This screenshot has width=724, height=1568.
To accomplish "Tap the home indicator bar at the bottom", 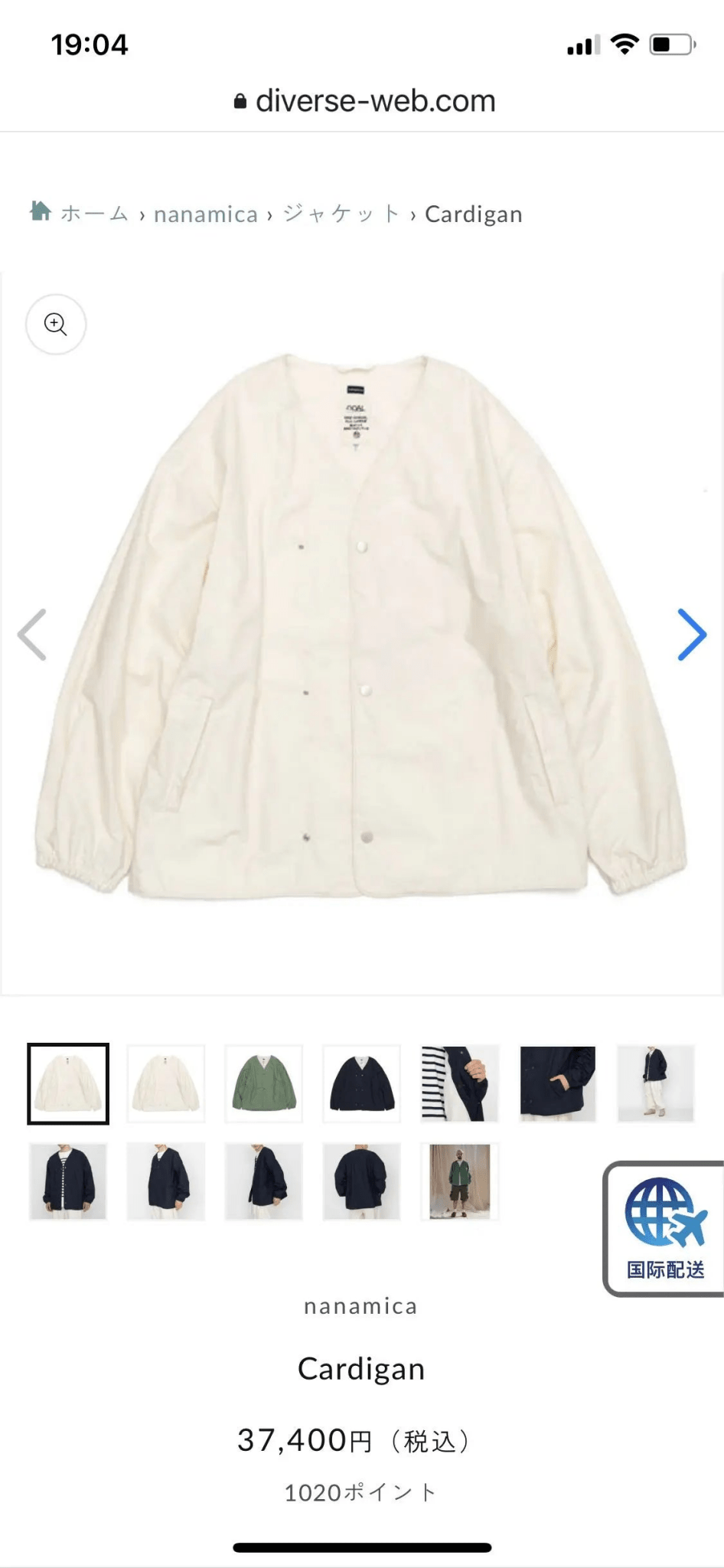I will point(361,1548).
